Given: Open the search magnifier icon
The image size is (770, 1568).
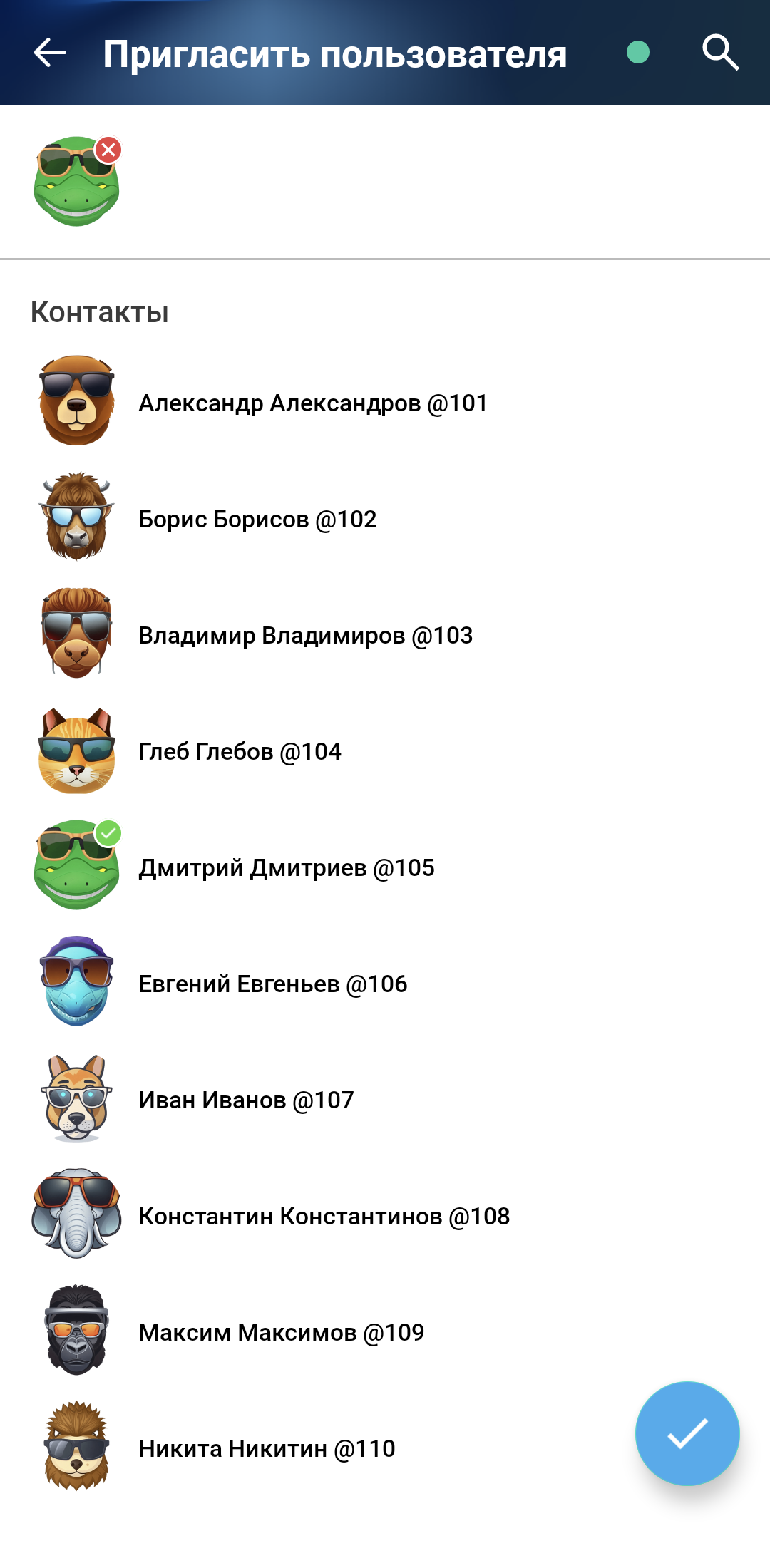Looking at the screenshot, I should tap(720, 53).
